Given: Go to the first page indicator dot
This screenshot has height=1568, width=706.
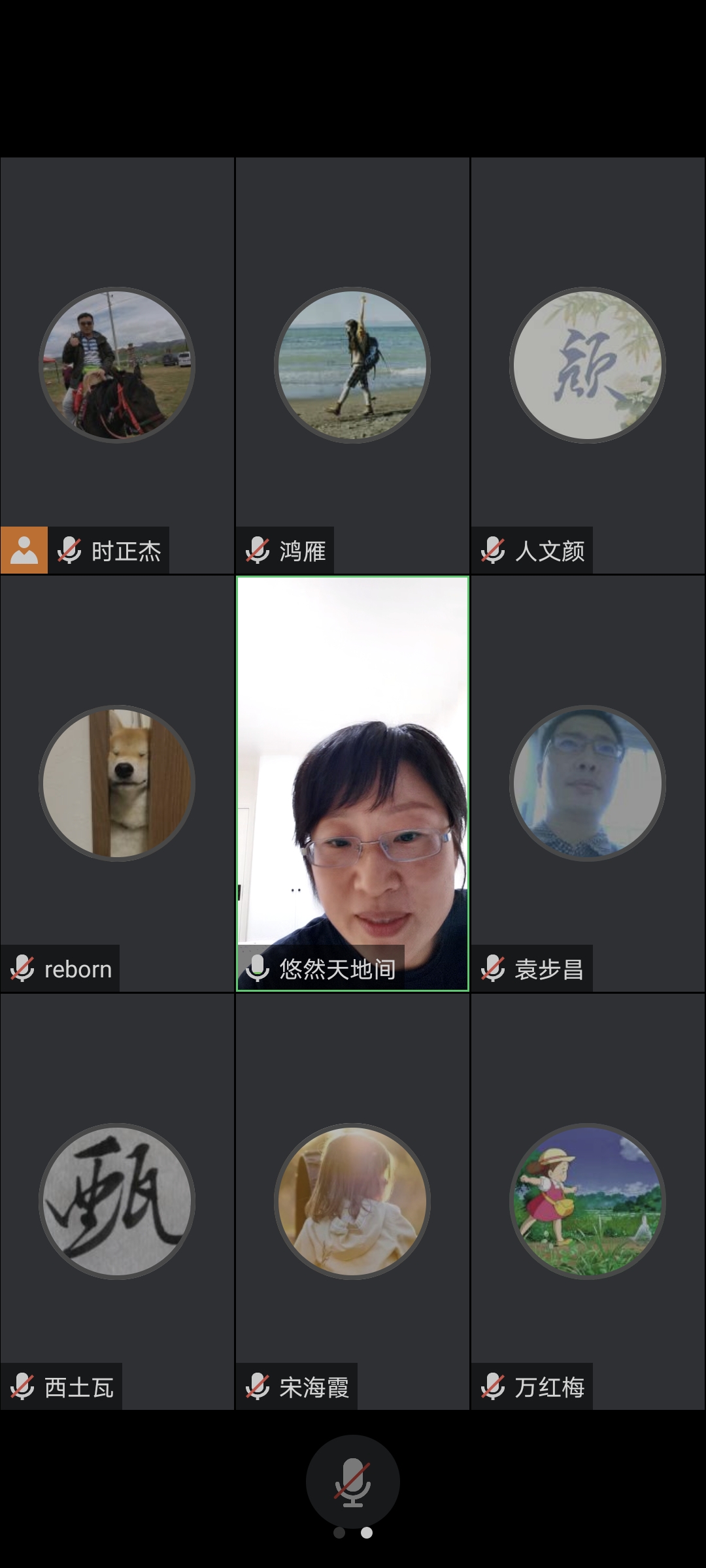Looking at the screenshot, I should point(339,1533).
